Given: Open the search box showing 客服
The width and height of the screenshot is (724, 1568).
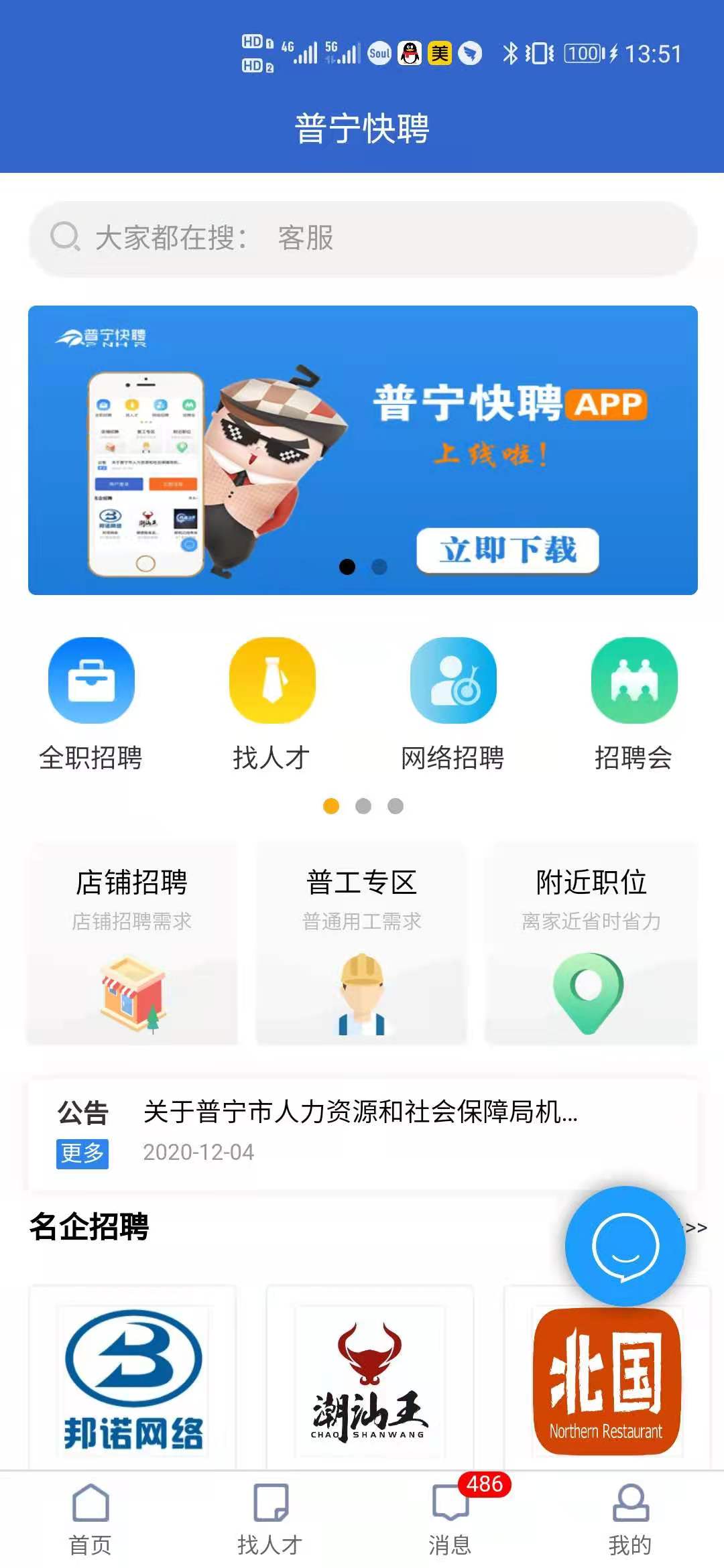Looking at the screenshot, I should coord(362,238).
